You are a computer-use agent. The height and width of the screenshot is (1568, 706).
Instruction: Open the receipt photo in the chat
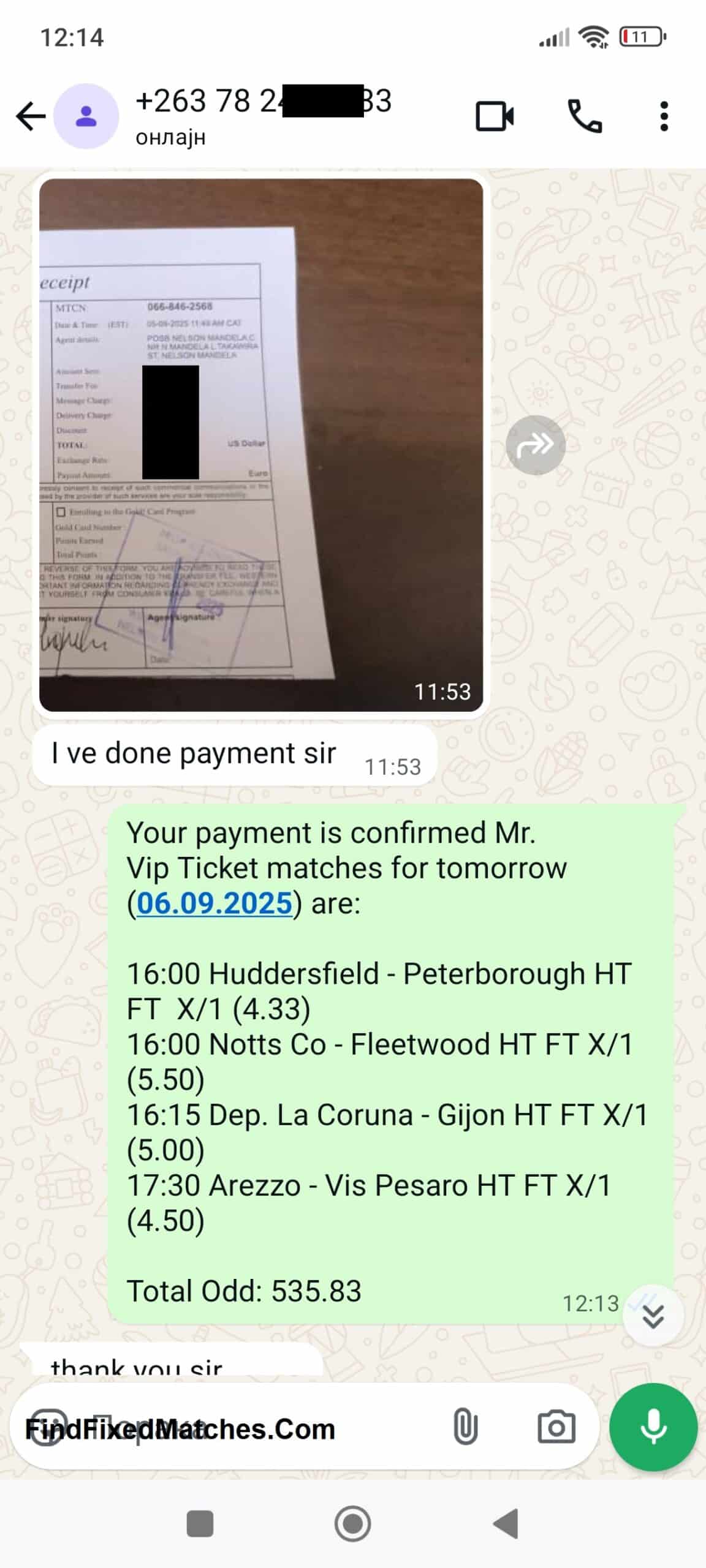coord(261,445)
